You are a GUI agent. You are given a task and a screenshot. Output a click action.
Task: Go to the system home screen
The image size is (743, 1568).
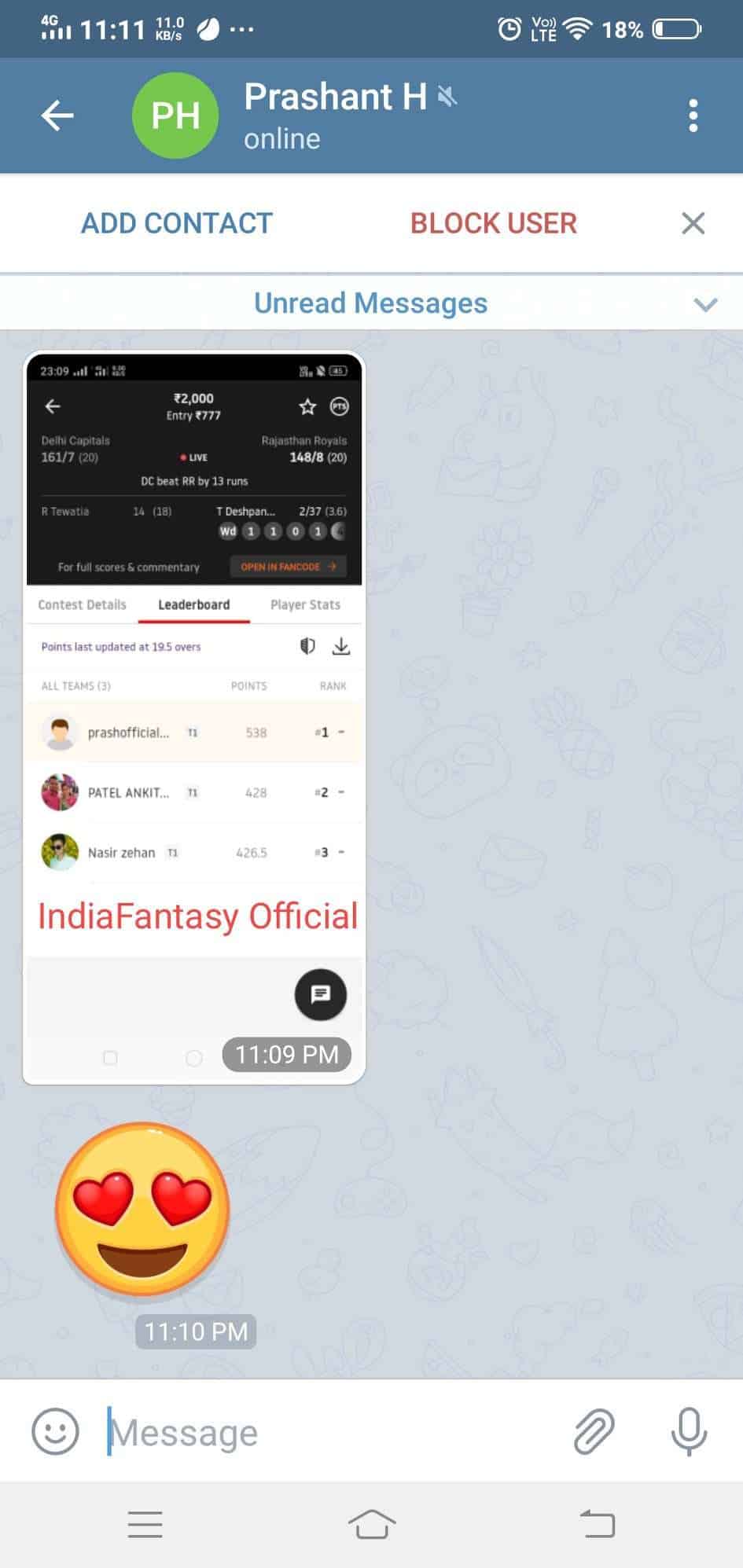point(371,1525)
